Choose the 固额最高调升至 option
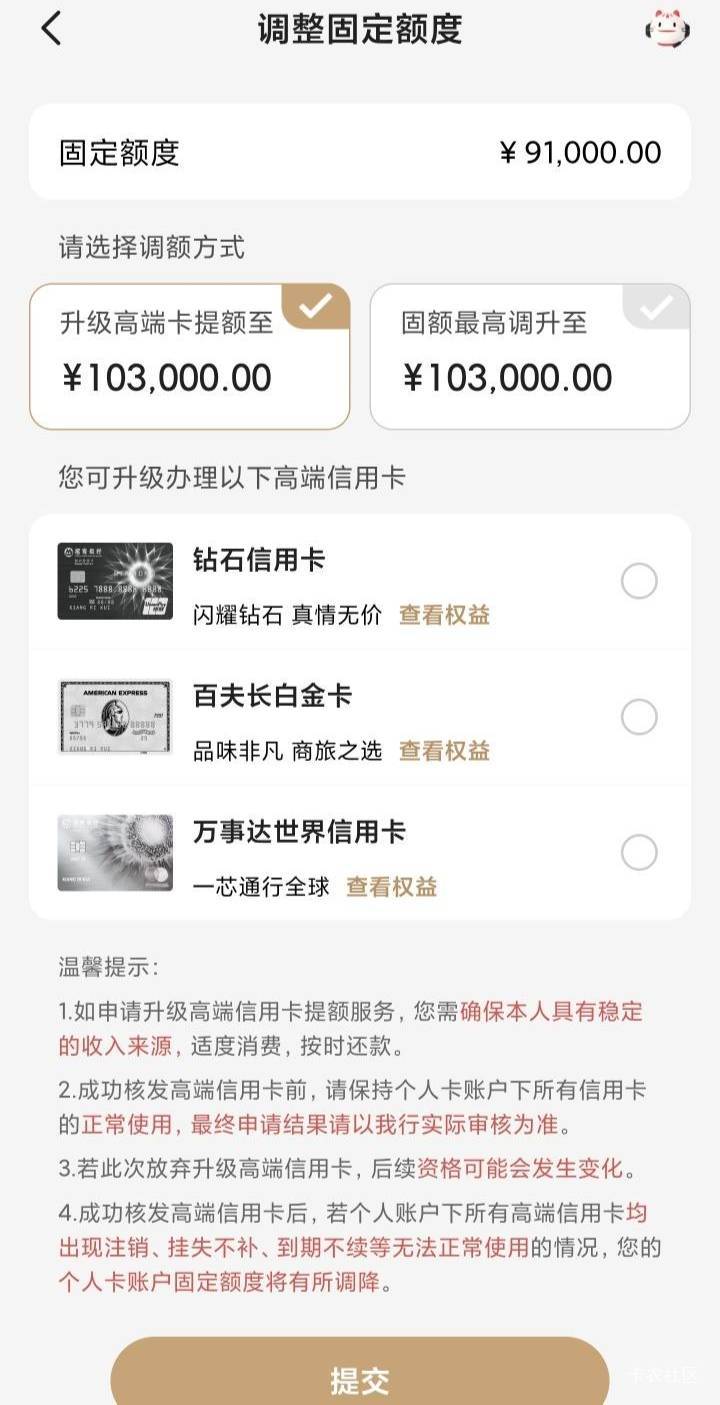This screenshot has height=1405, width=720. 530,356
